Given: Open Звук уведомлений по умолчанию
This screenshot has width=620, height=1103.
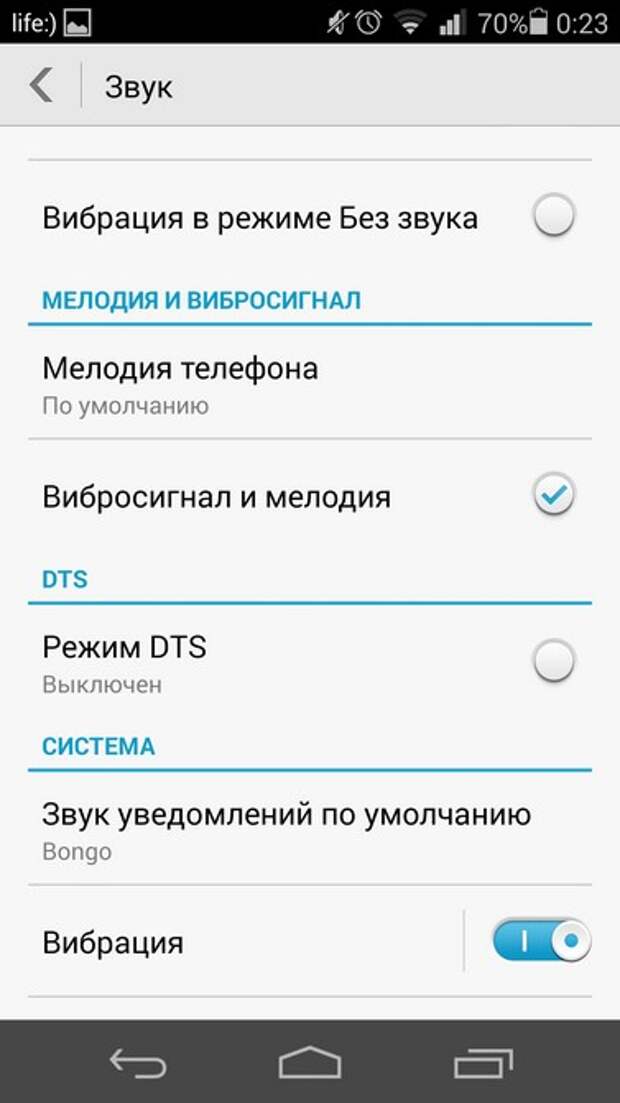Looking at the screenshot, I should click(310, 829).
